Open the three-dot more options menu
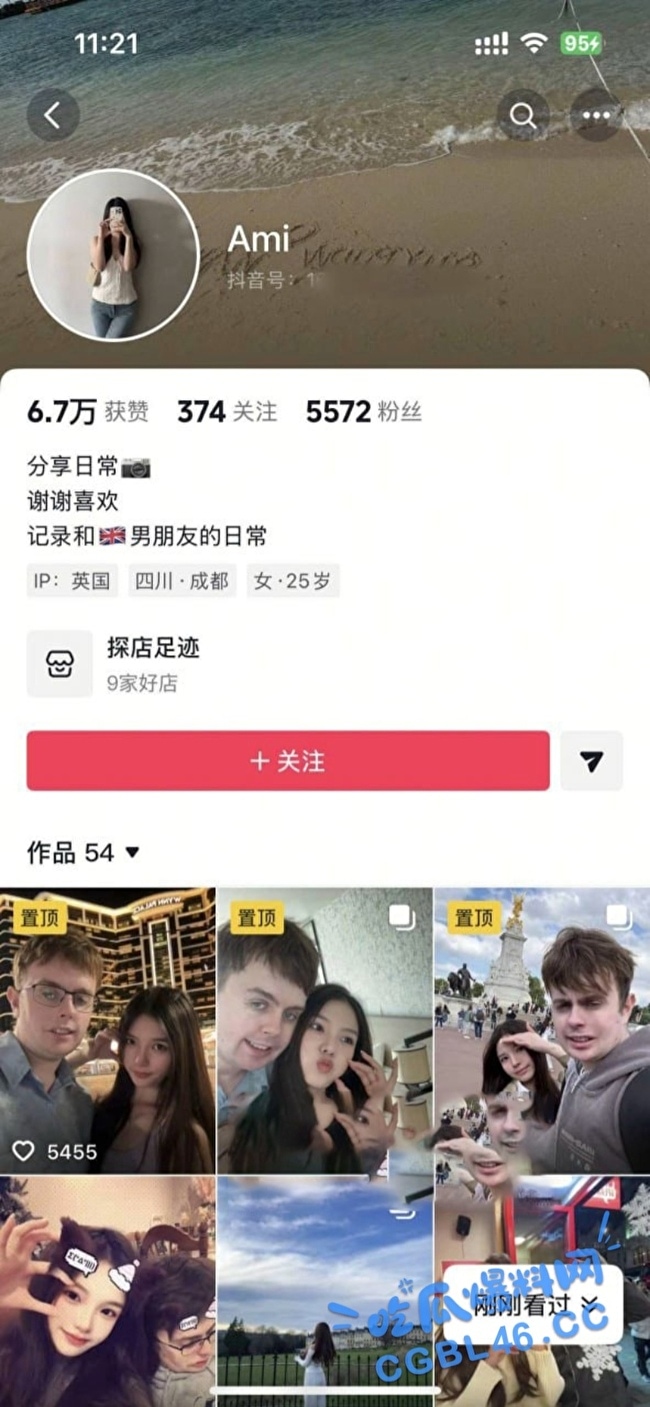650x1407 pixels. [597, 116]
